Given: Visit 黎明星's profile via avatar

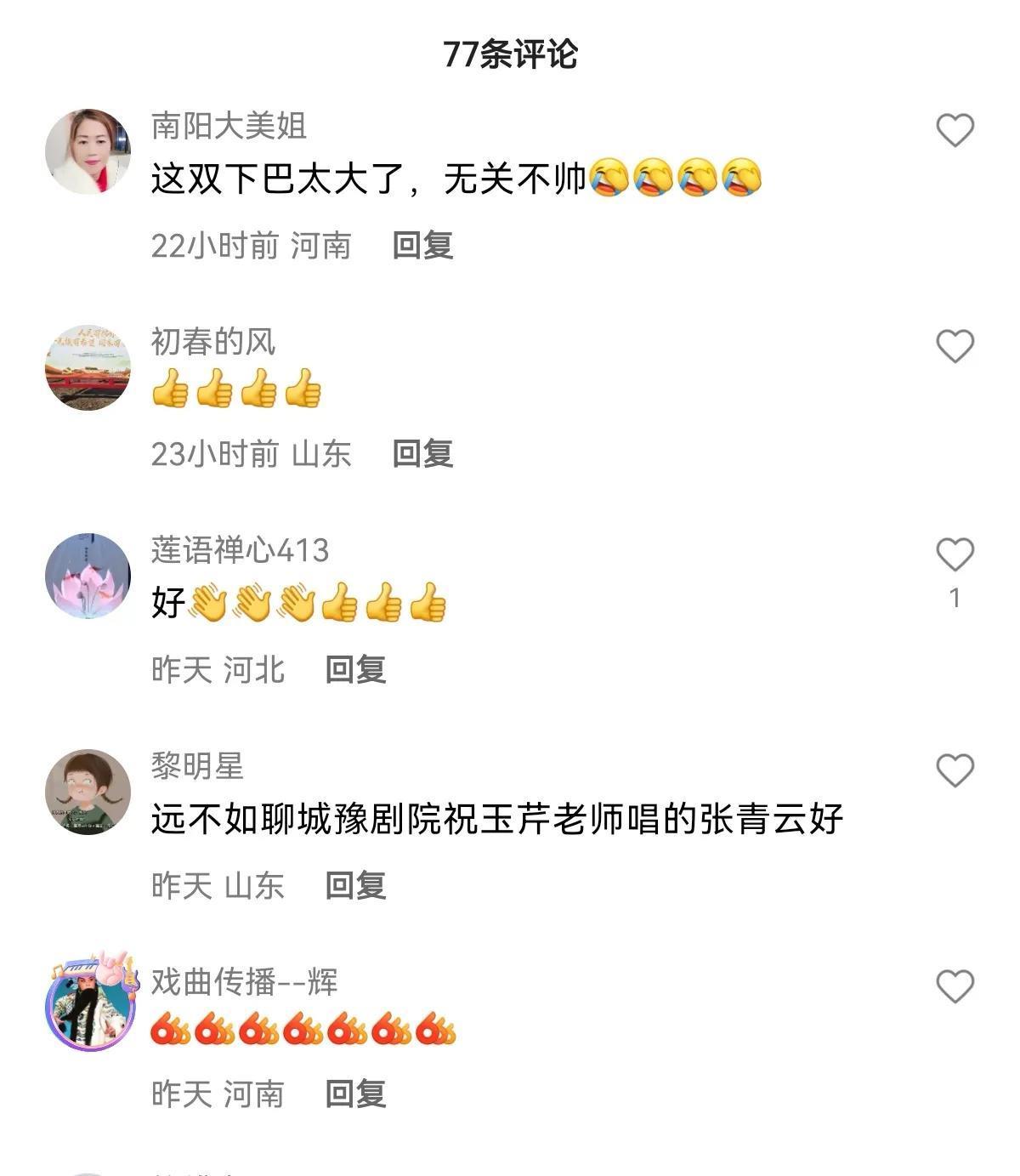Looking at the screenshot, I should (x=88, y=792).
